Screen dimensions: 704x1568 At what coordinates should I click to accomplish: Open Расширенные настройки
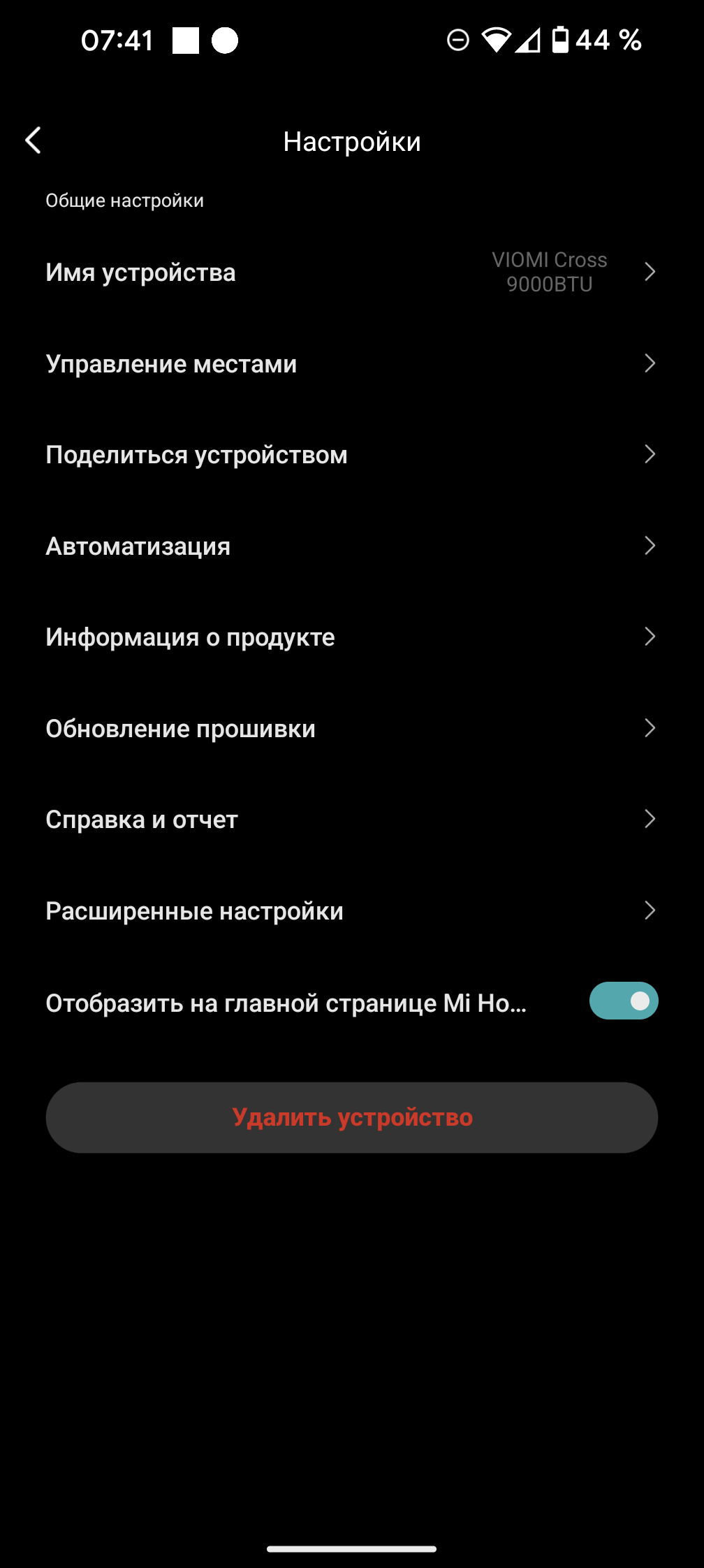coord(351,910)
